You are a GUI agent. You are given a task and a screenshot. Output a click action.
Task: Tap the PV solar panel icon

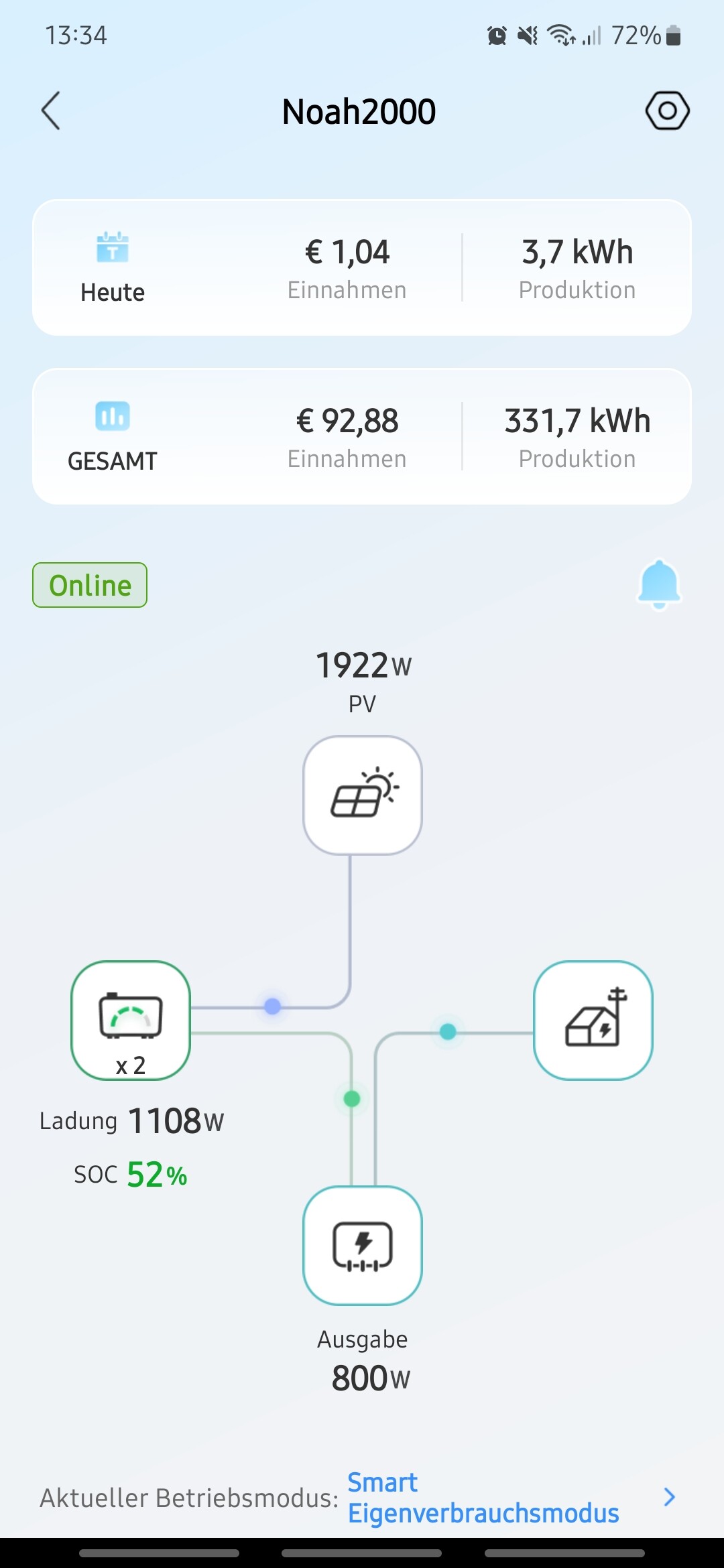pos(363,795)
